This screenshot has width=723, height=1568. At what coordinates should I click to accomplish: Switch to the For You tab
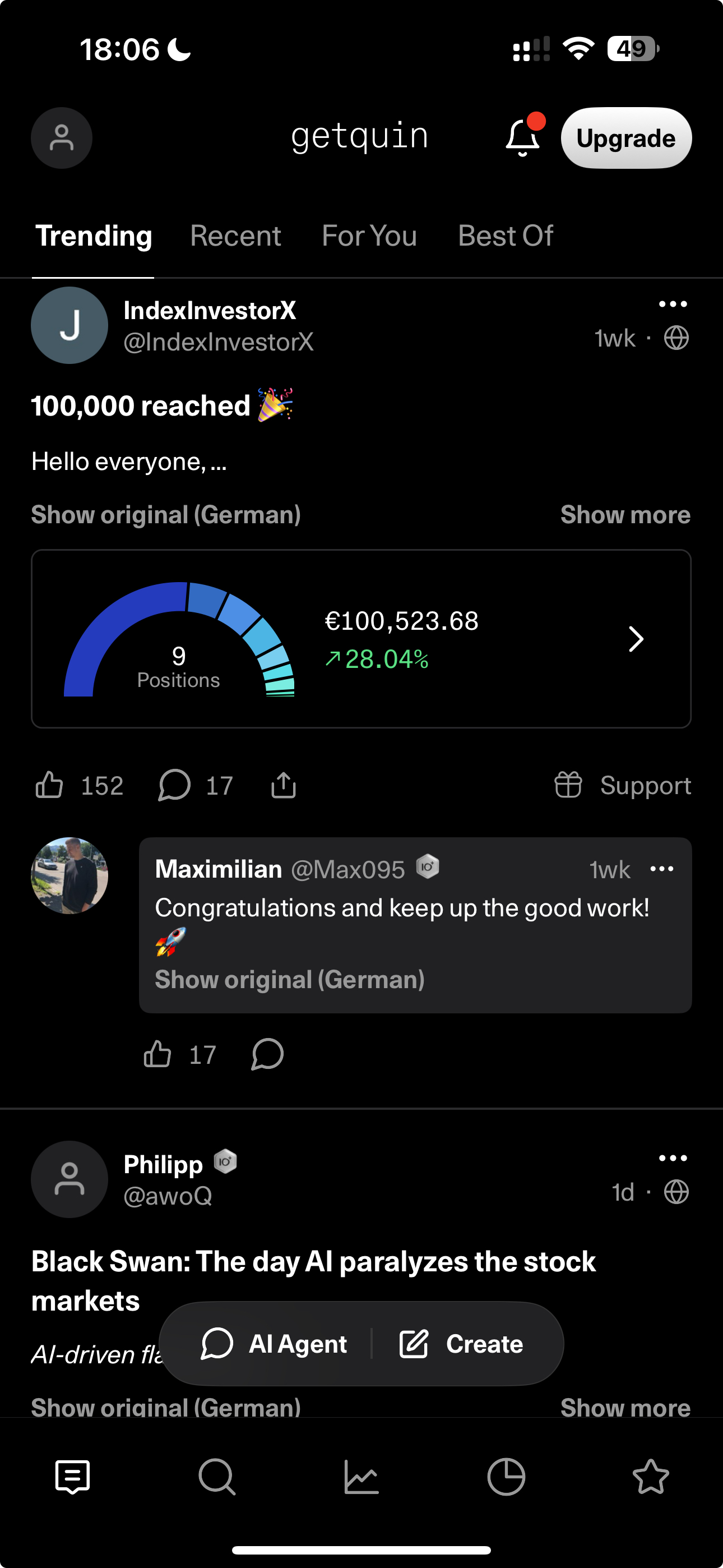(x=369, y=236)
